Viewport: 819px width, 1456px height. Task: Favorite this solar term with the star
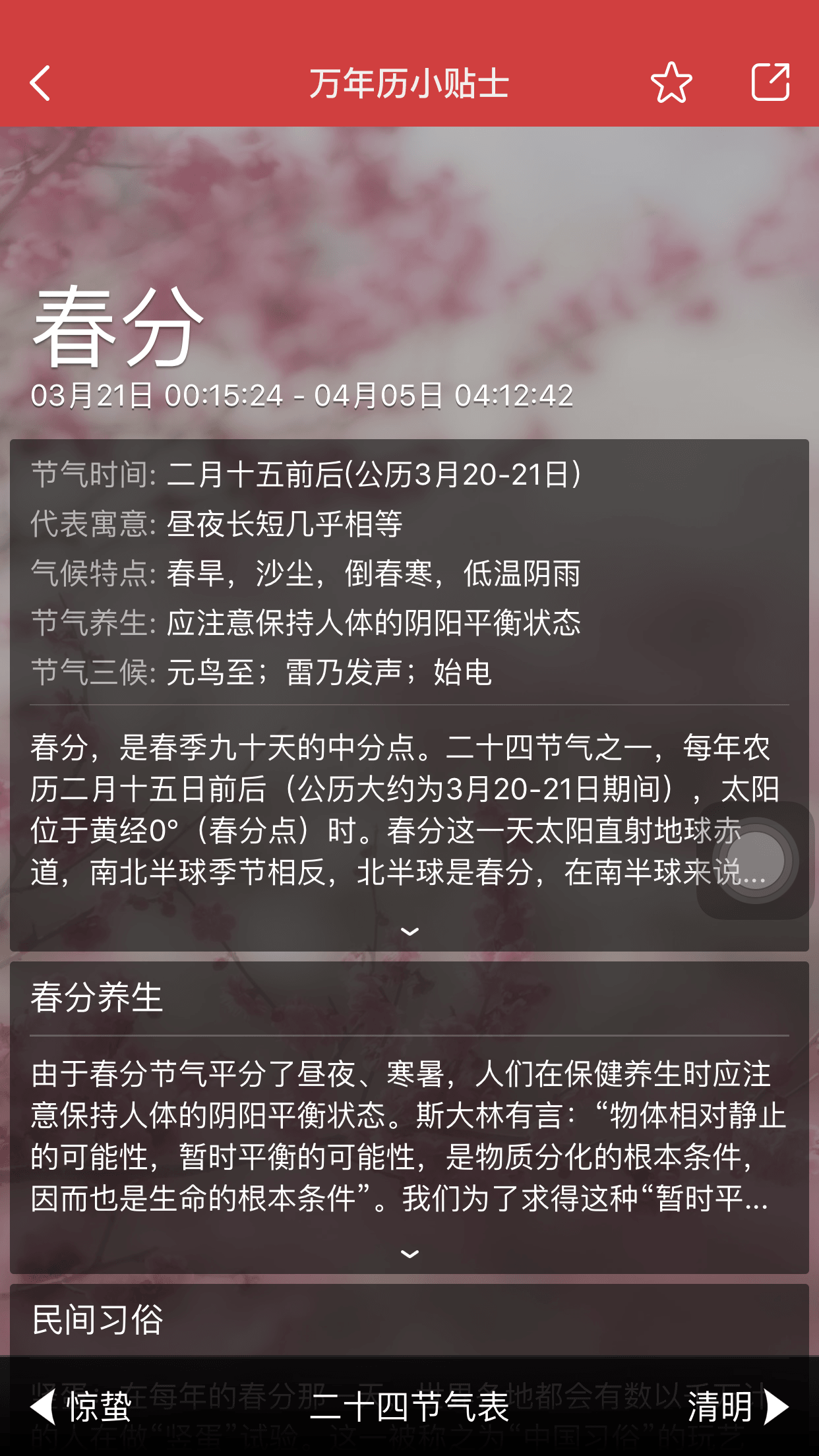671,83
